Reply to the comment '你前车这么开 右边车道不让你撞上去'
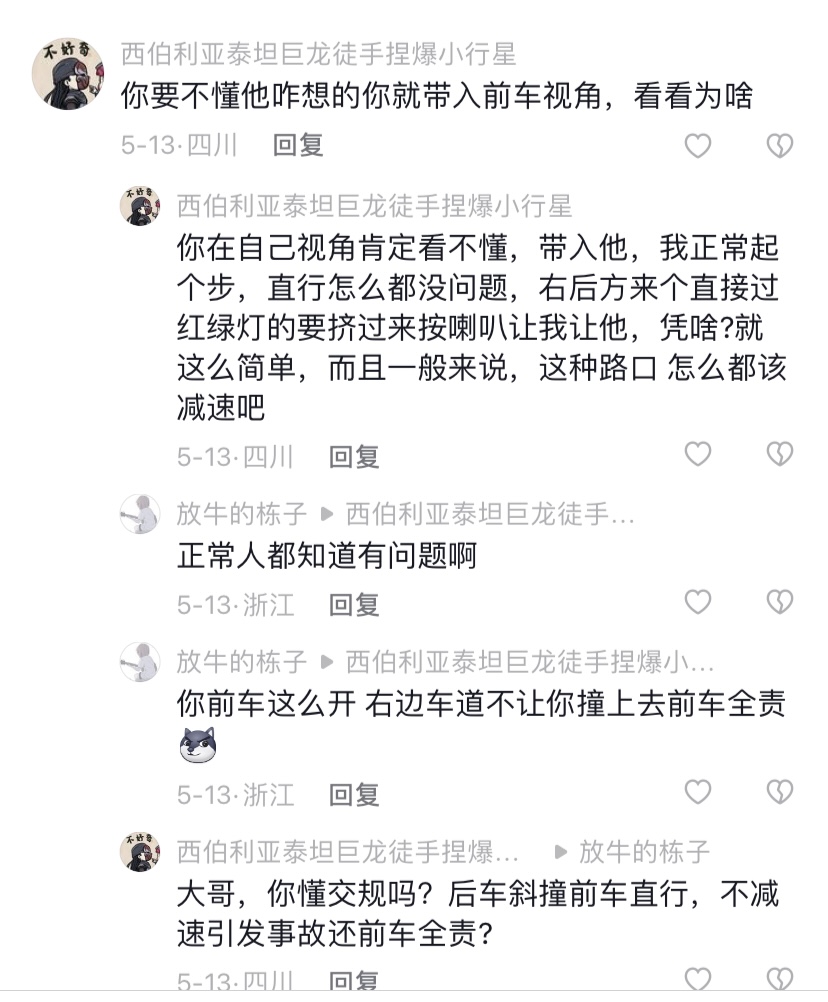 [x=354, y=795]
